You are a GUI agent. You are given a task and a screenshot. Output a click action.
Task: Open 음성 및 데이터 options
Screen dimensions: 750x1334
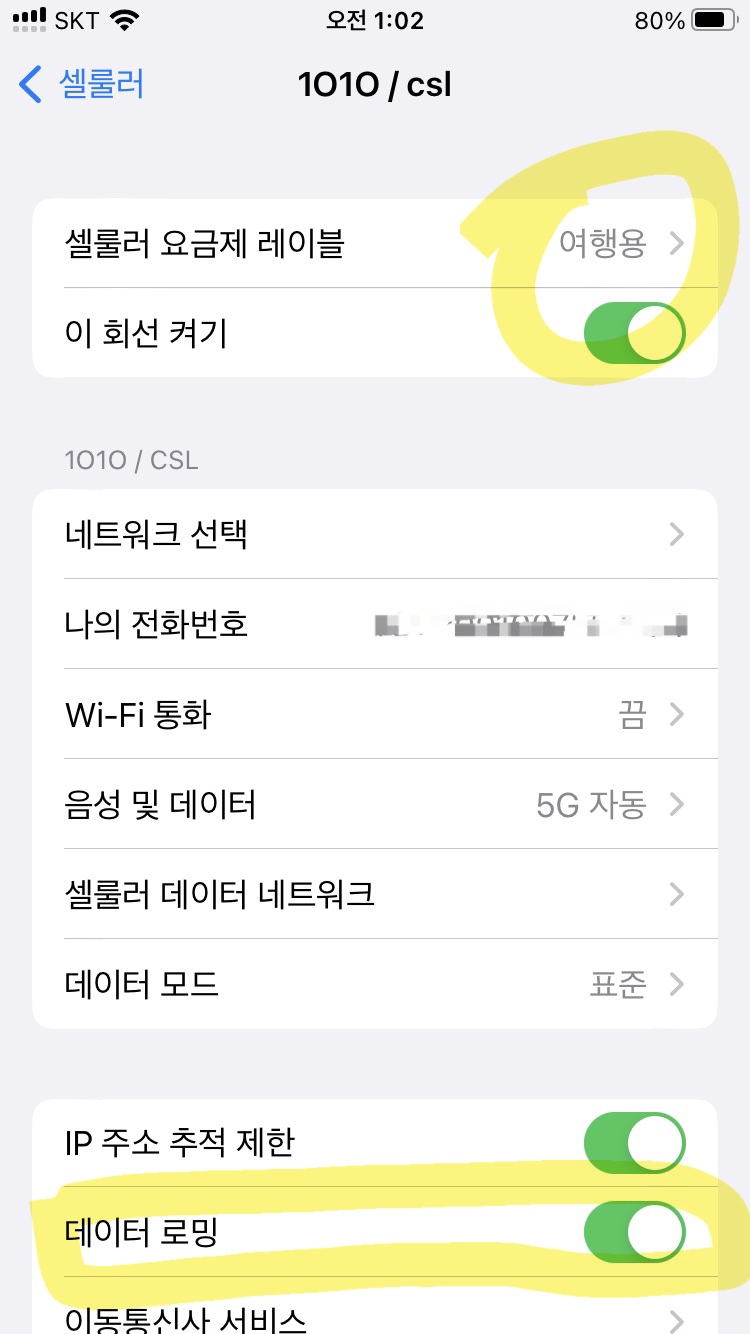coord(375,804)
